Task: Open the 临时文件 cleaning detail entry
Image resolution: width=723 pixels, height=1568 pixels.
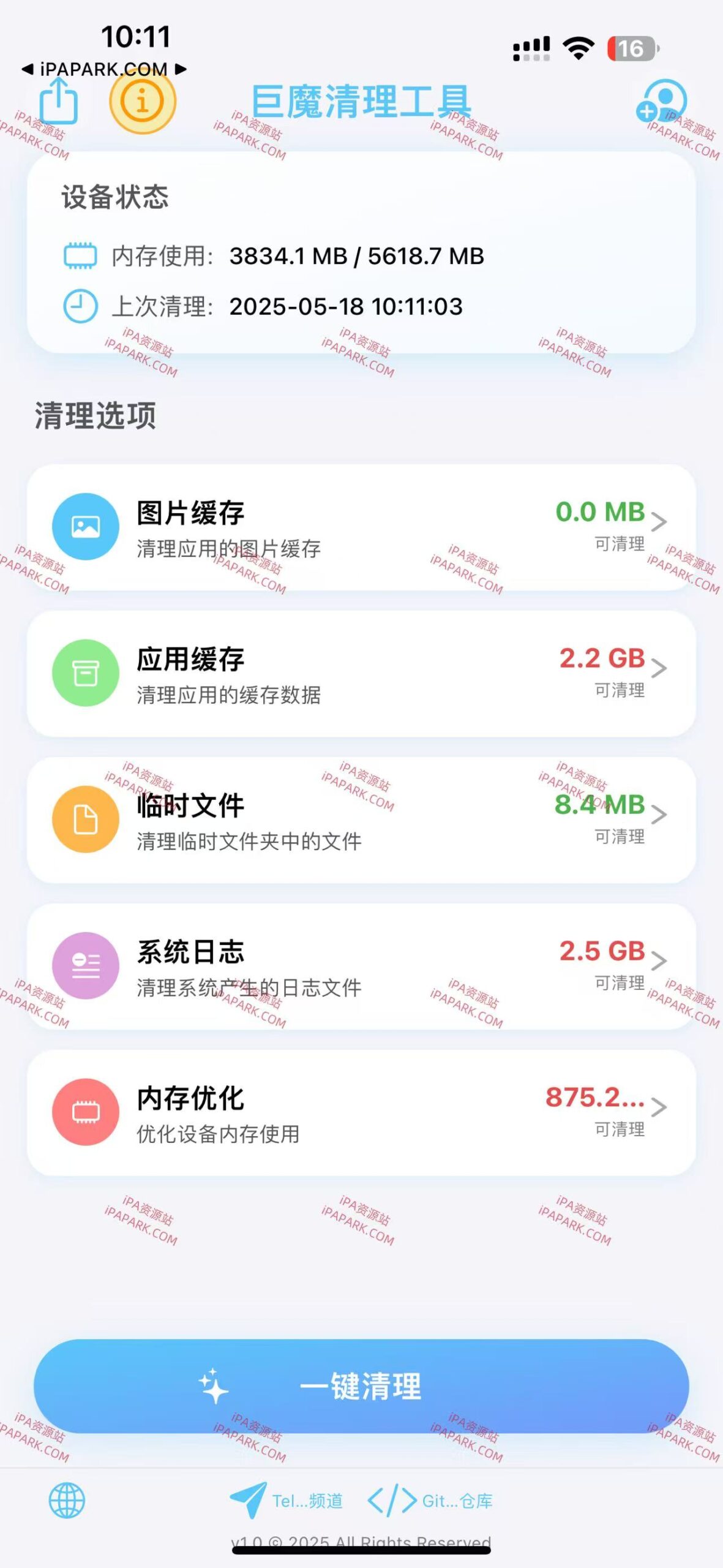Action: [x=361, y=820]
